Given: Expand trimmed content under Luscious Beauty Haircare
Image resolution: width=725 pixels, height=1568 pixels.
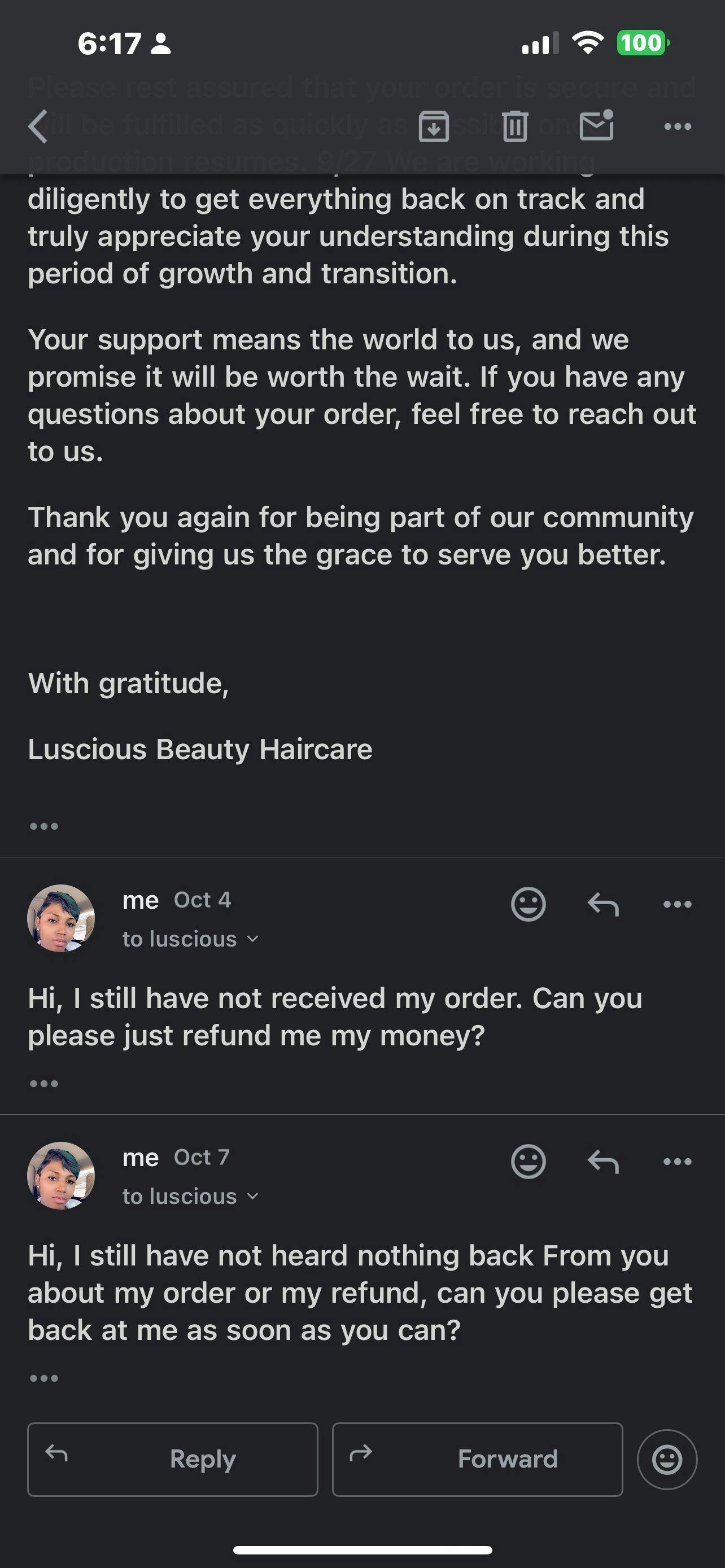Looking at the screenshot, I should [x=44, y=826].
